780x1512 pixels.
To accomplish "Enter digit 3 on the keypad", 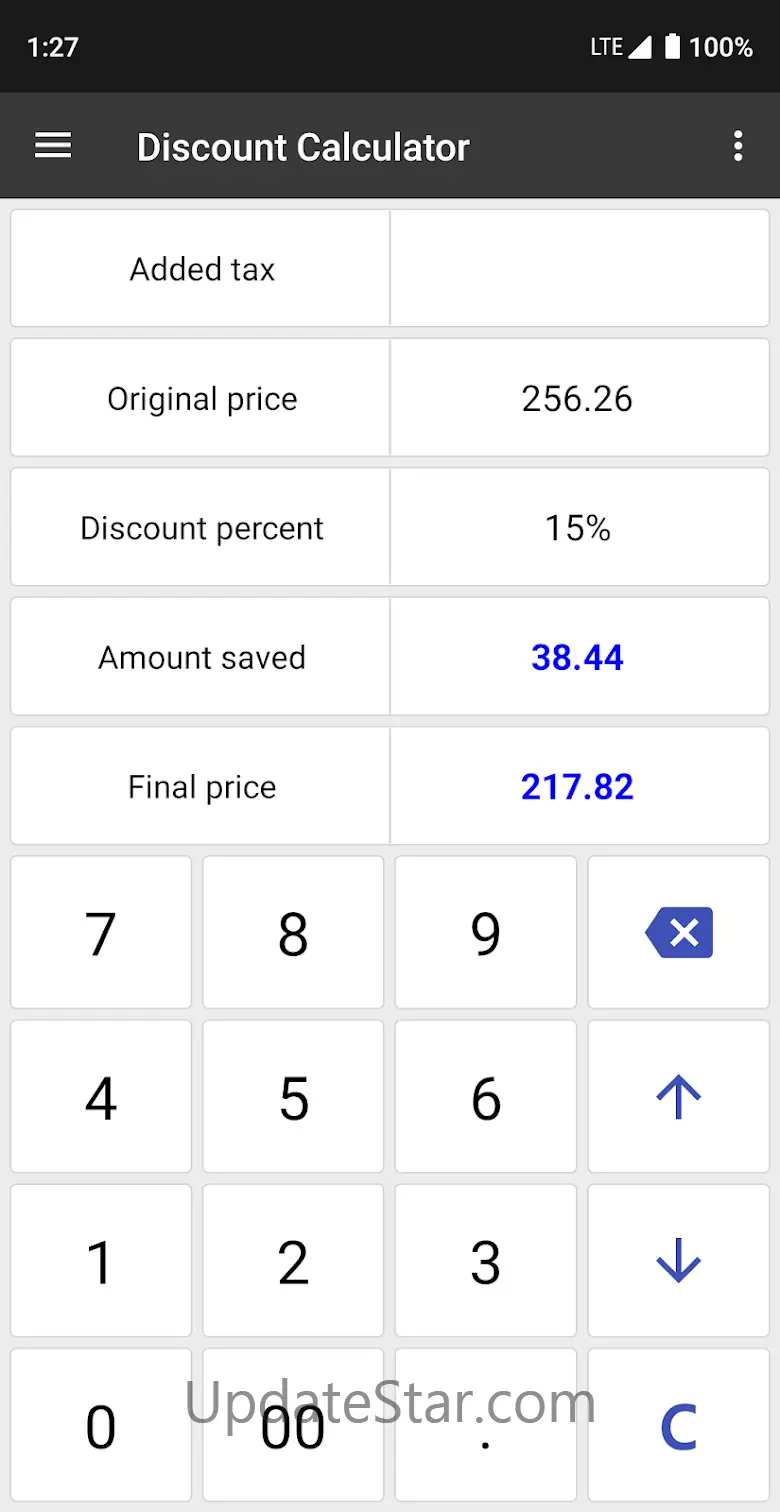I will pos(486,1261).
